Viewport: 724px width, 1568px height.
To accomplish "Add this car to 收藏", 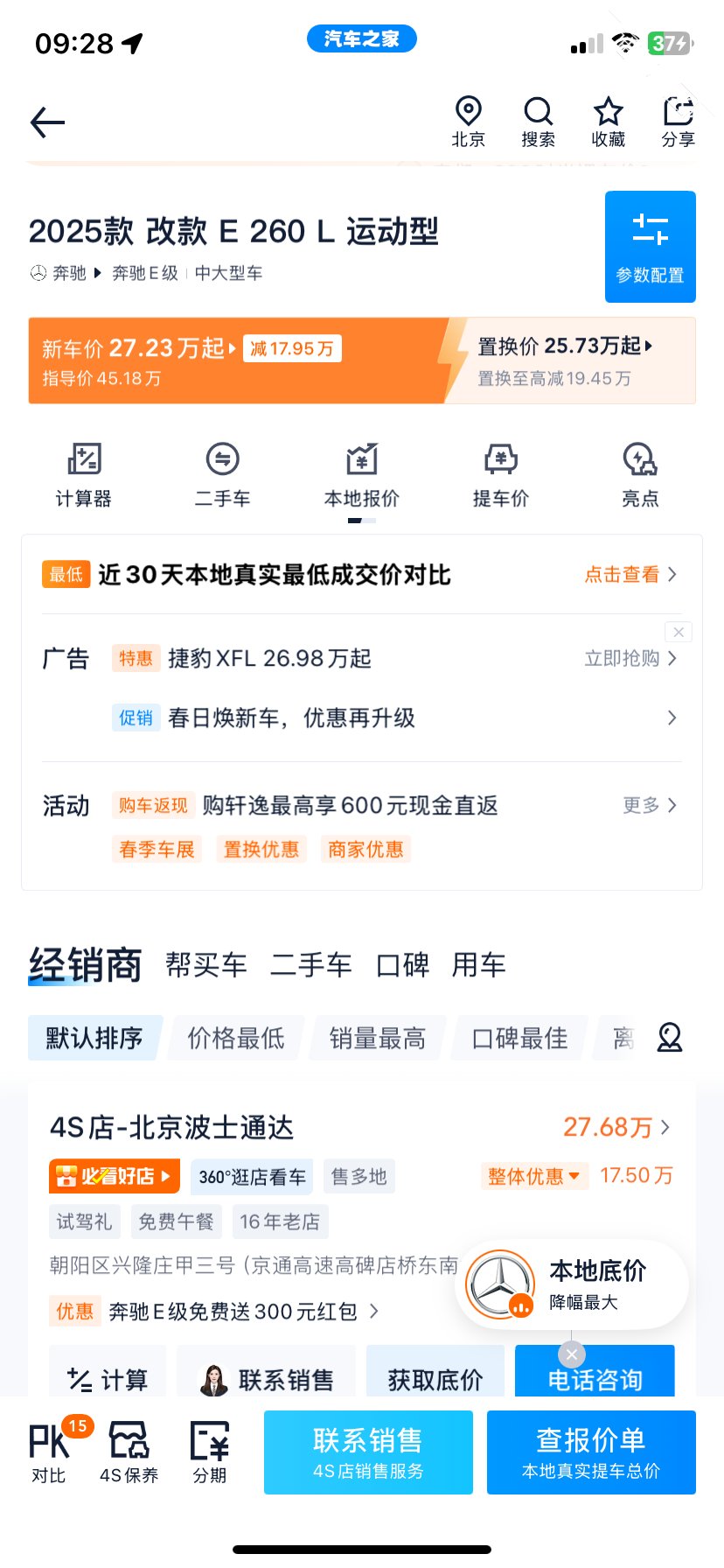I will [x=608, y=122].
